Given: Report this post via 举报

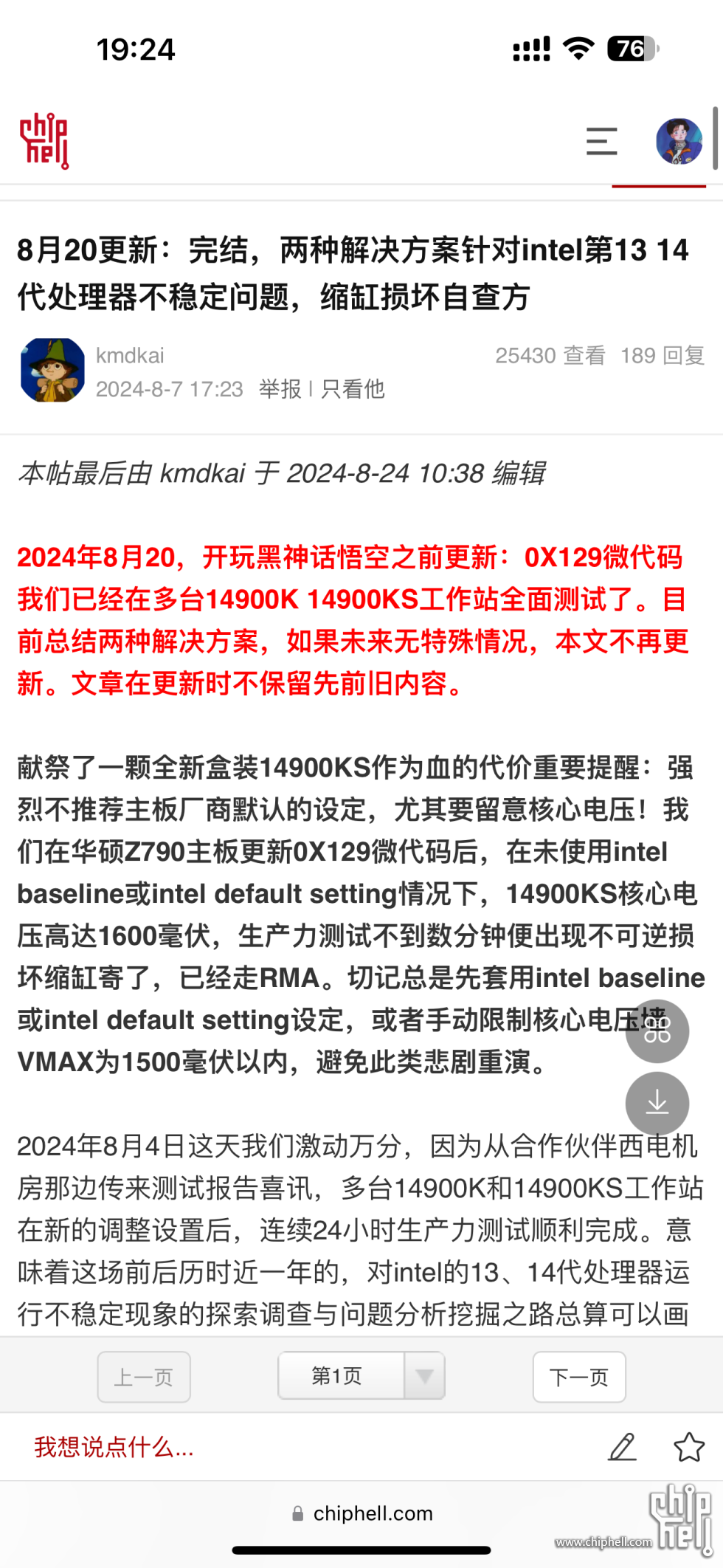Looking at the screenshot, I should pos(280,389).
